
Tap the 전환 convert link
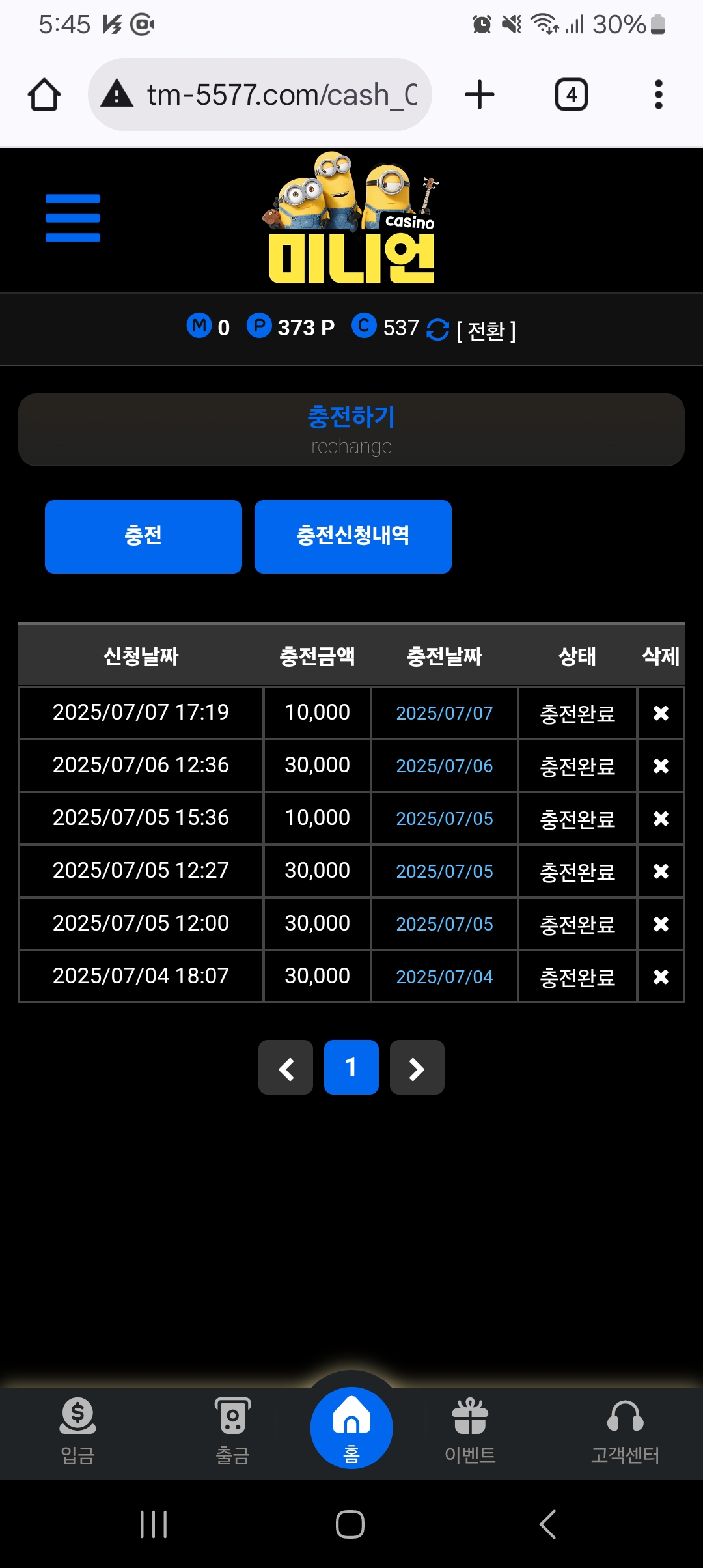[x=486, y=331]
